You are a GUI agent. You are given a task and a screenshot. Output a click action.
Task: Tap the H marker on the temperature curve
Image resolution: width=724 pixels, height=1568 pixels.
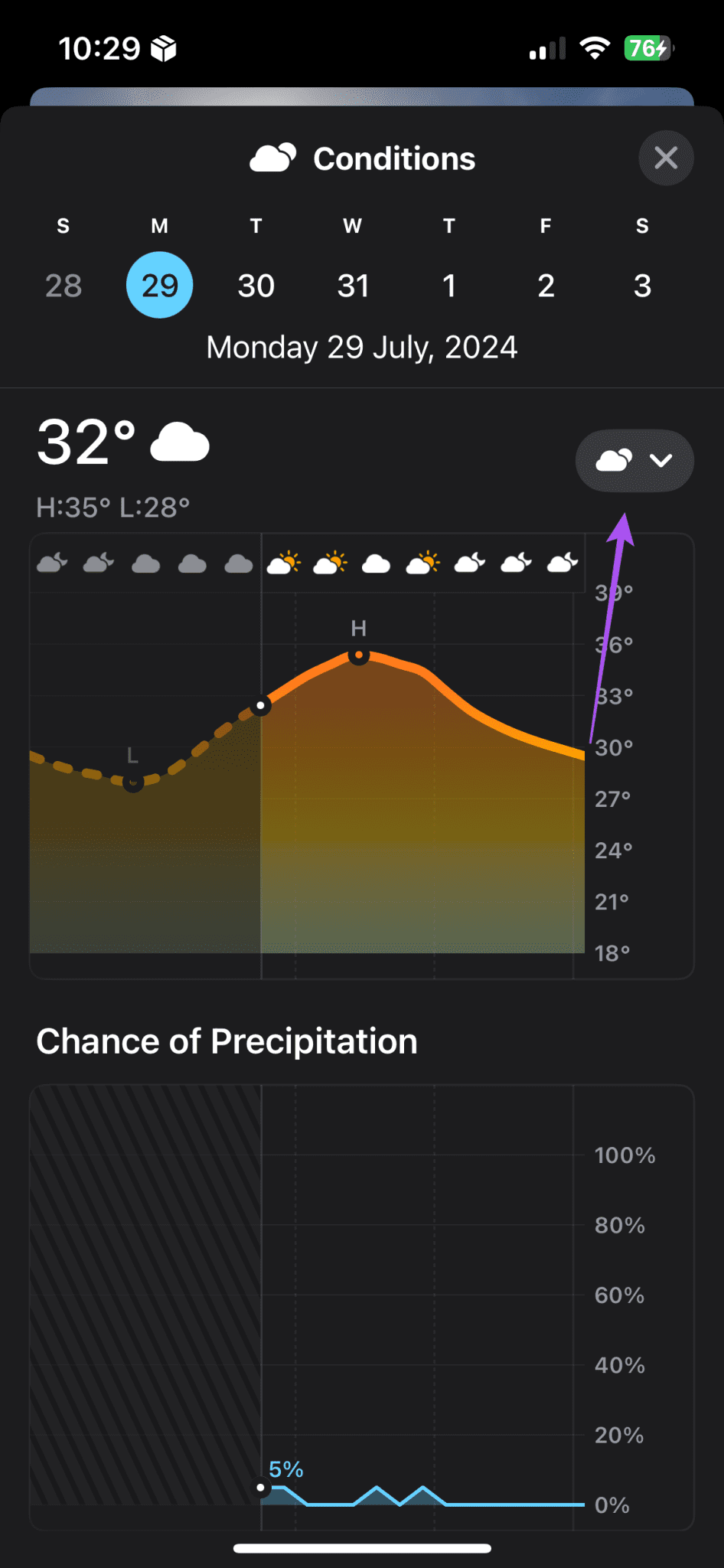point(358,655)
